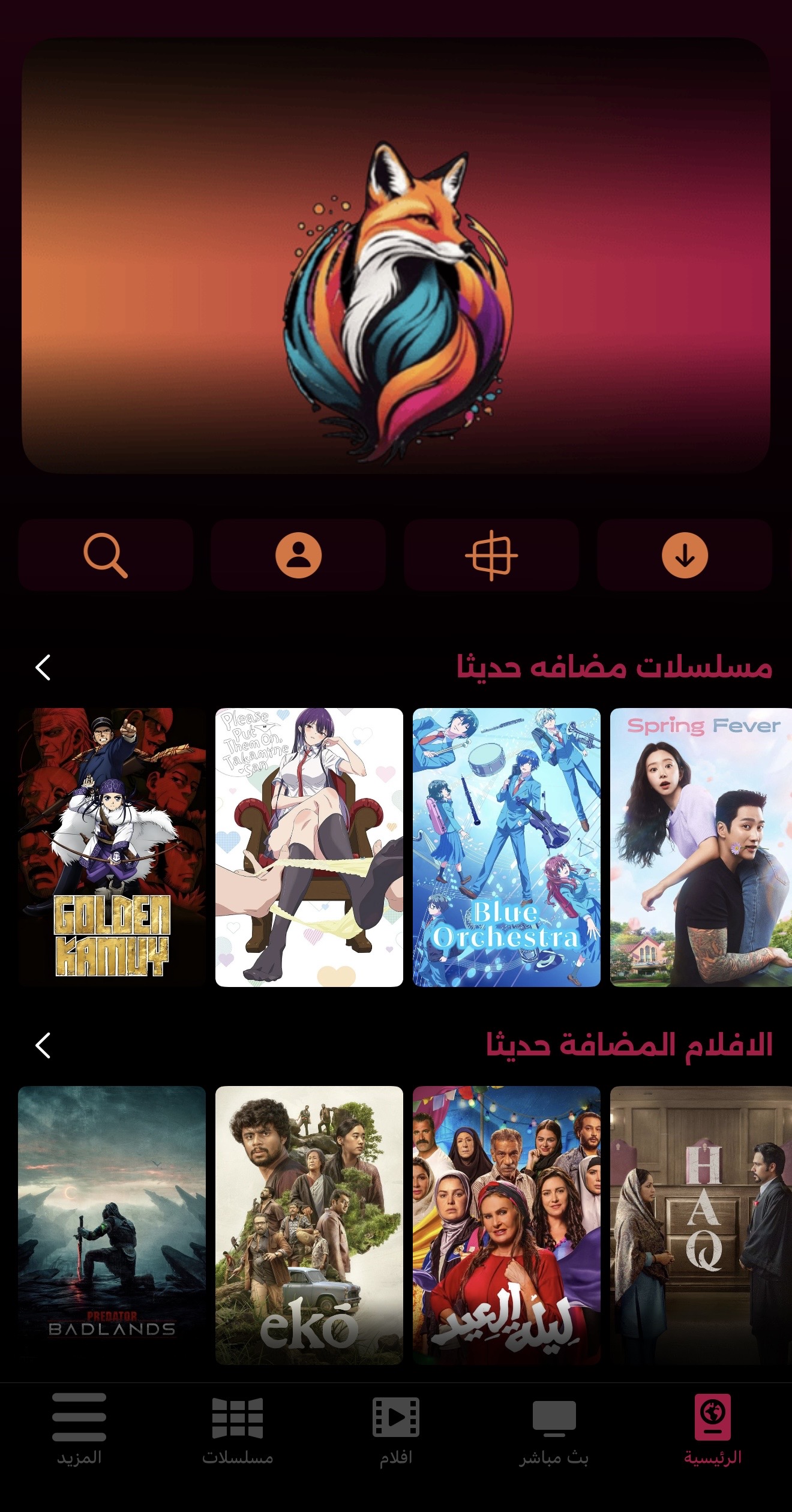
Task: Switch to the المزيد tab
Action: click(79, 1429)
